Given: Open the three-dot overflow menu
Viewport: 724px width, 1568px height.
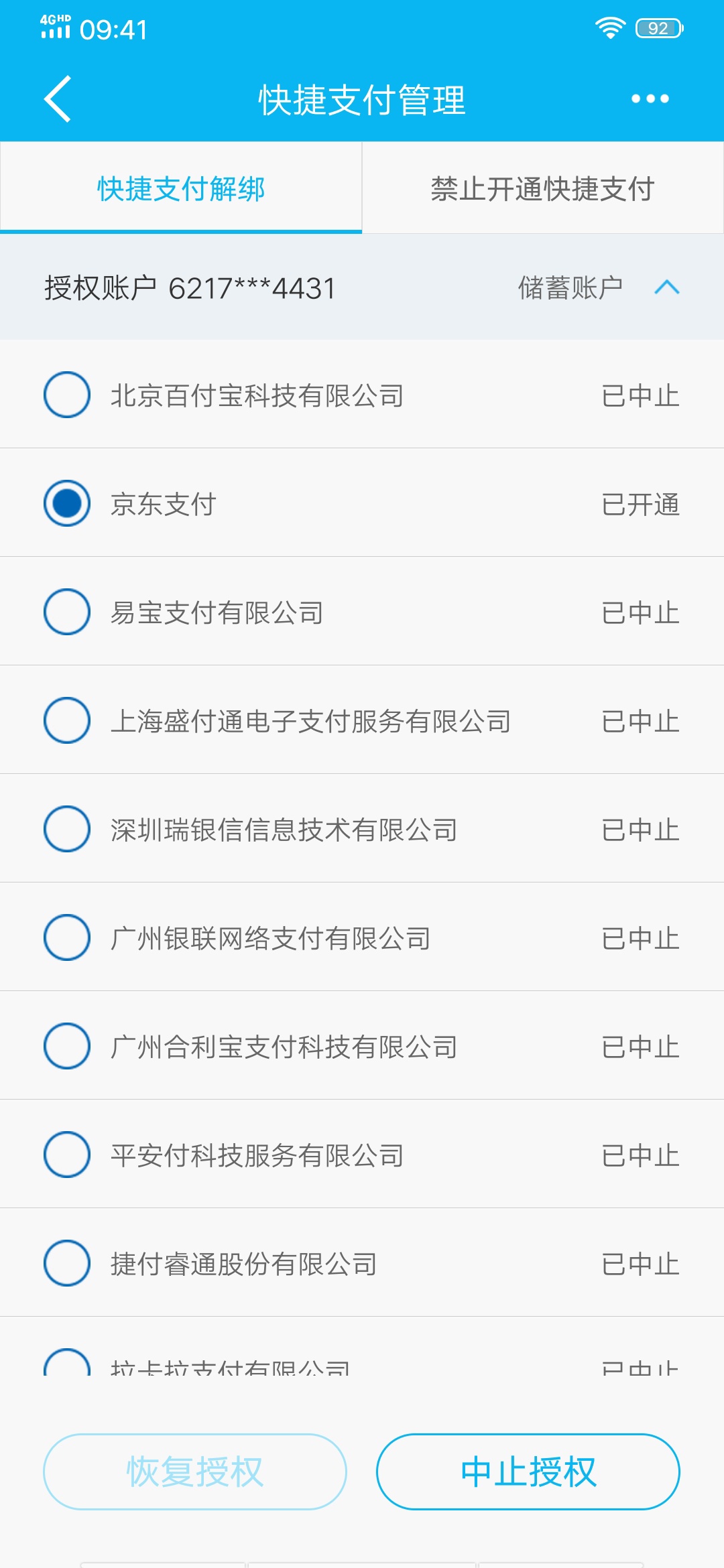Looking at the screenshot, I should point(650,99).
